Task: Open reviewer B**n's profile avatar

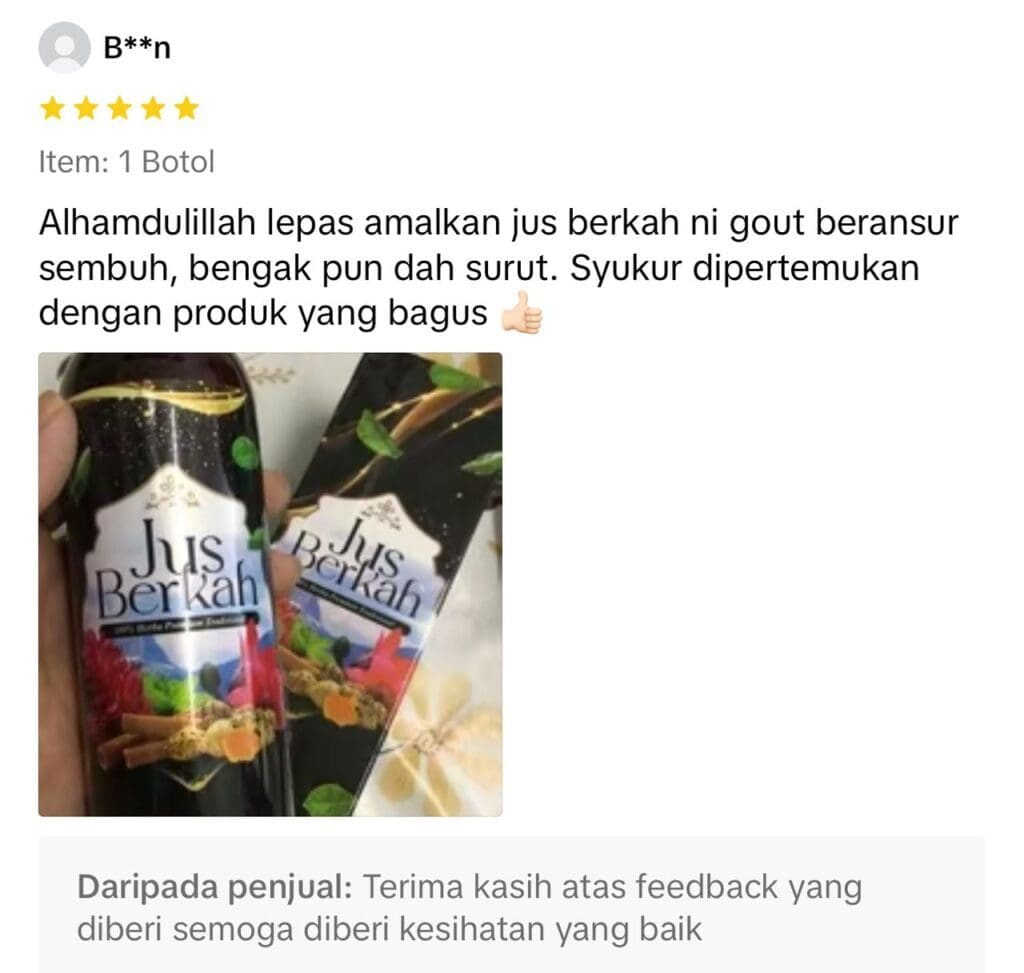Action: (64, 47)
